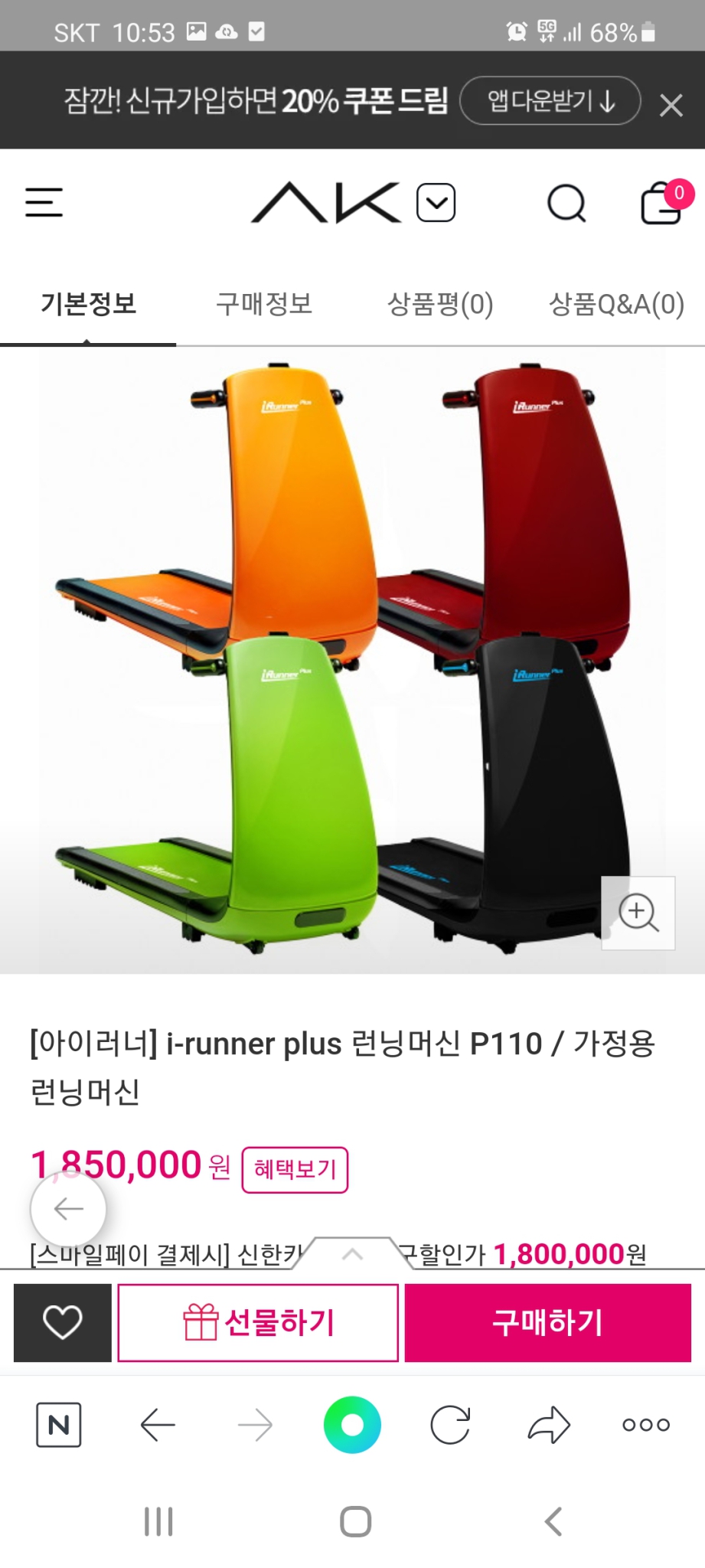Expand the bottom payment info panel
Viewport: 705px width, 1568px height.
pos(352,1255)
